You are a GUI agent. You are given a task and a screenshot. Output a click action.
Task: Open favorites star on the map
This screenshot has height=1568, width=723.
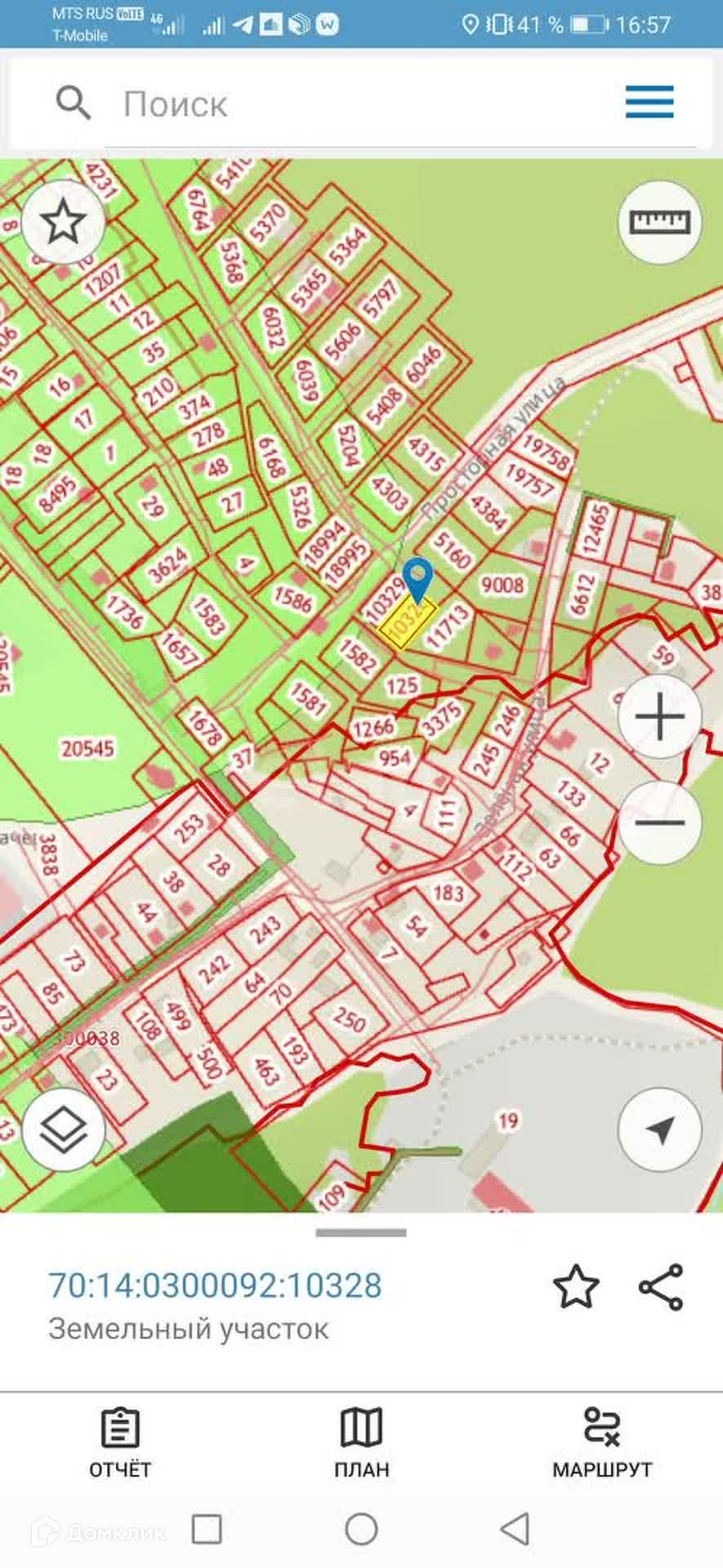[x=64, y=223]
